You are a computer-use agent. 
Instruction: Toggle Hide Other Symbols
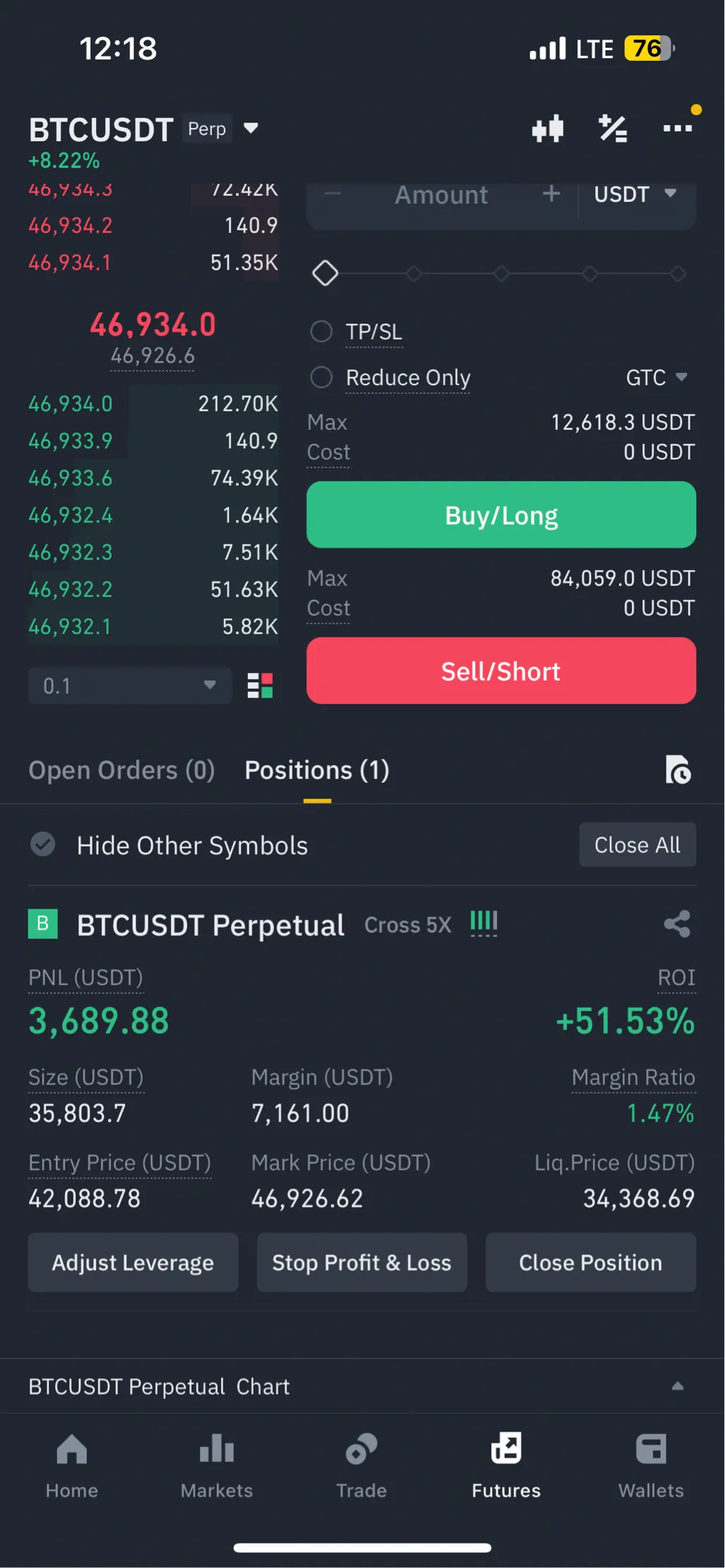point(42,844)
